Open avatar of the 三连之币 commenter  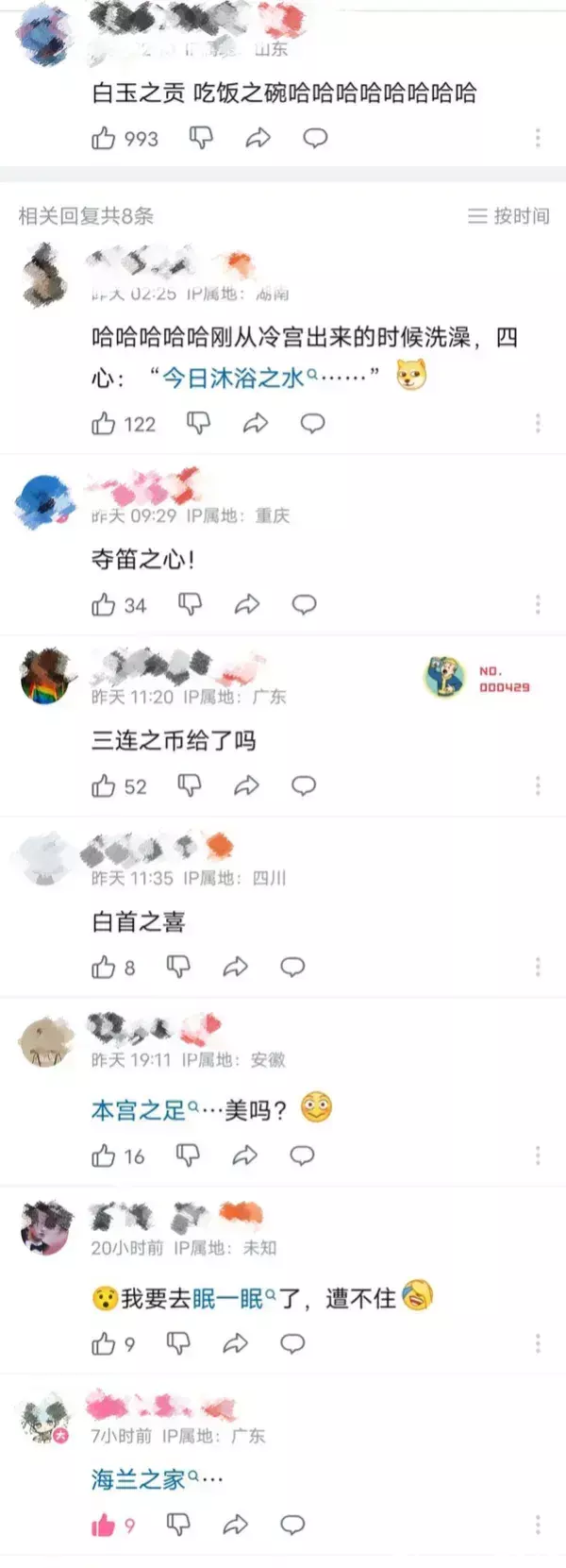click(44, 677)
